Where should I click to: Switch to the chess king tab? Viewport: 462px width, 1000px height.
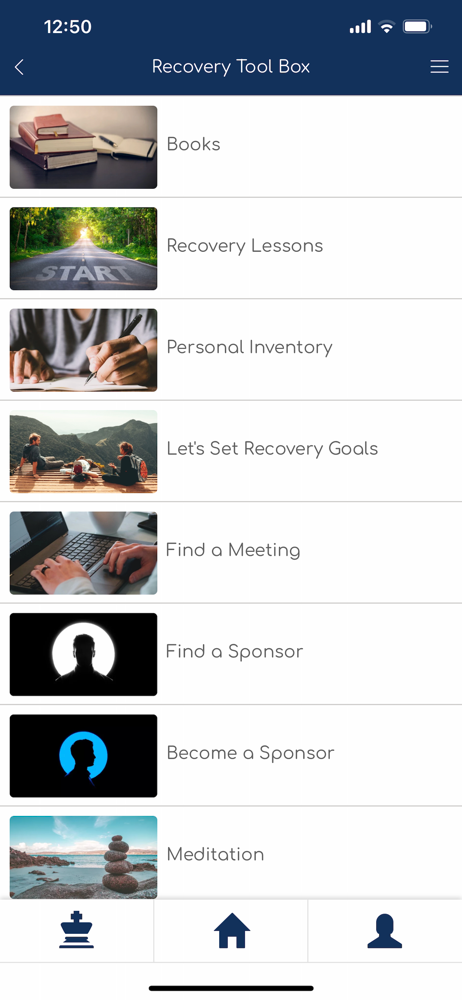[x=77, y=930]
